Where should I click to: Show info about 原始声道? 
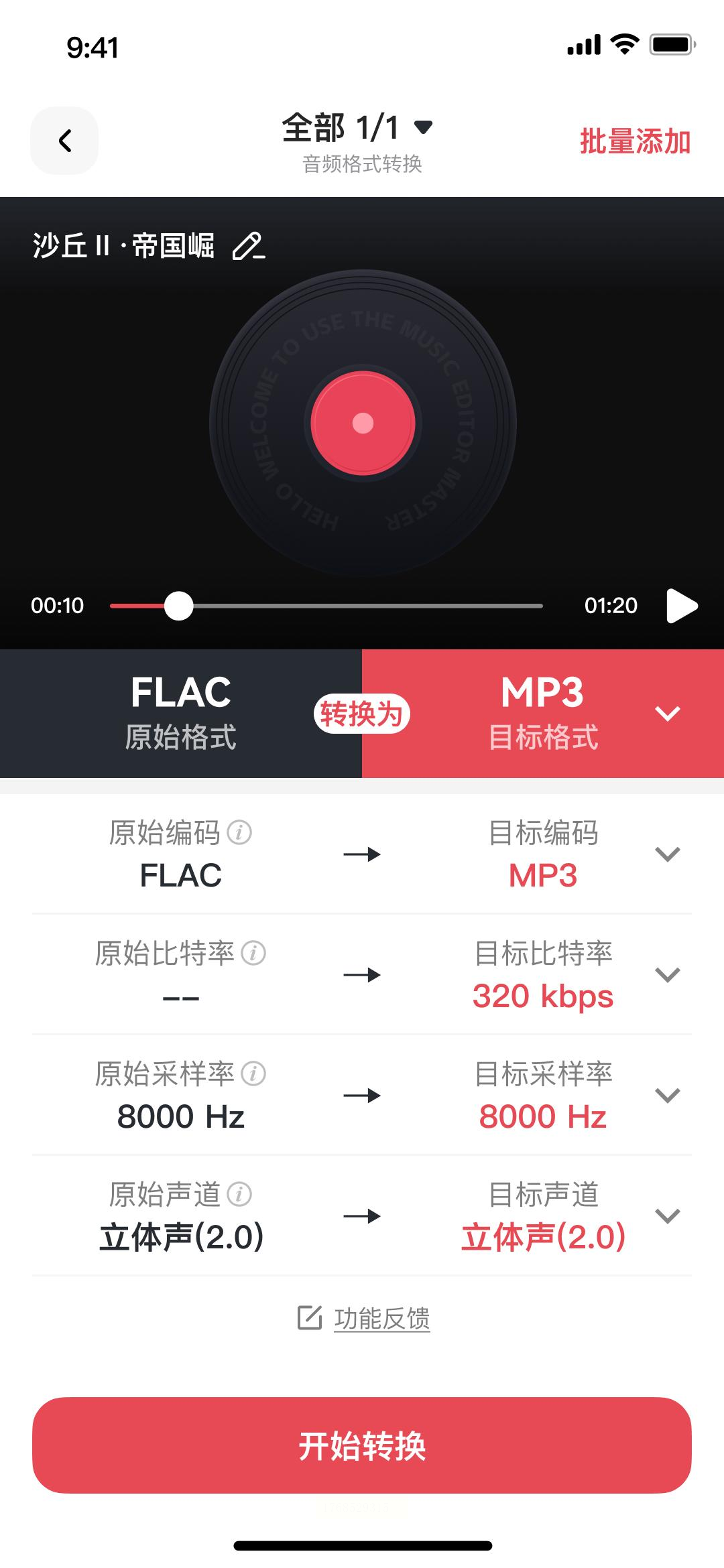[239, 1194]
